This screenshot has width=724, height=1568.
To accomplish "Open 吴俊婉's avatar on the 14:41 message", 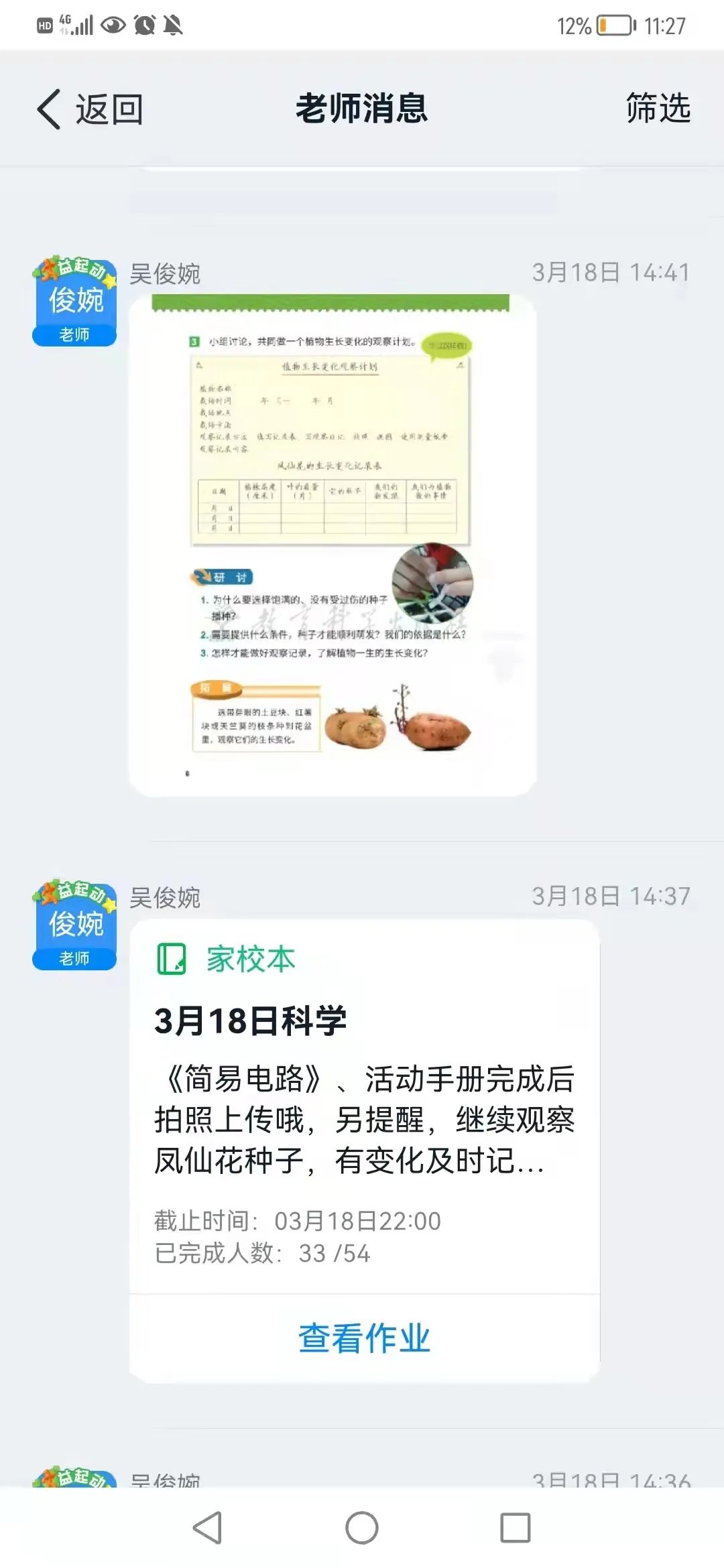I will pyautogui.click(x=74, y=301).
